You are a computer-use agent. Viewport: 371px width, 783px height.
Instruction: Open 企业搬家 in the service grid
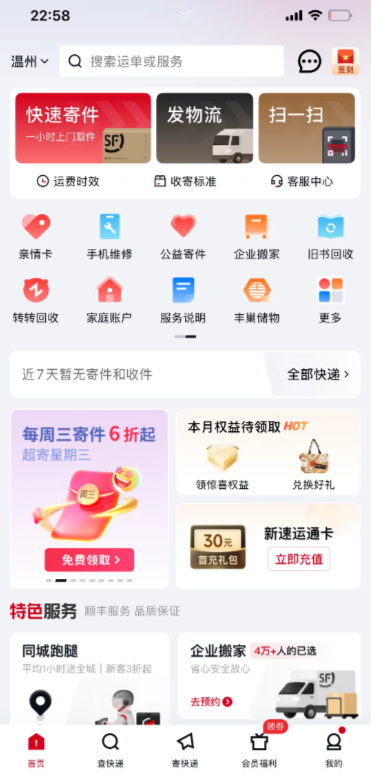click(x=257, y=237)
